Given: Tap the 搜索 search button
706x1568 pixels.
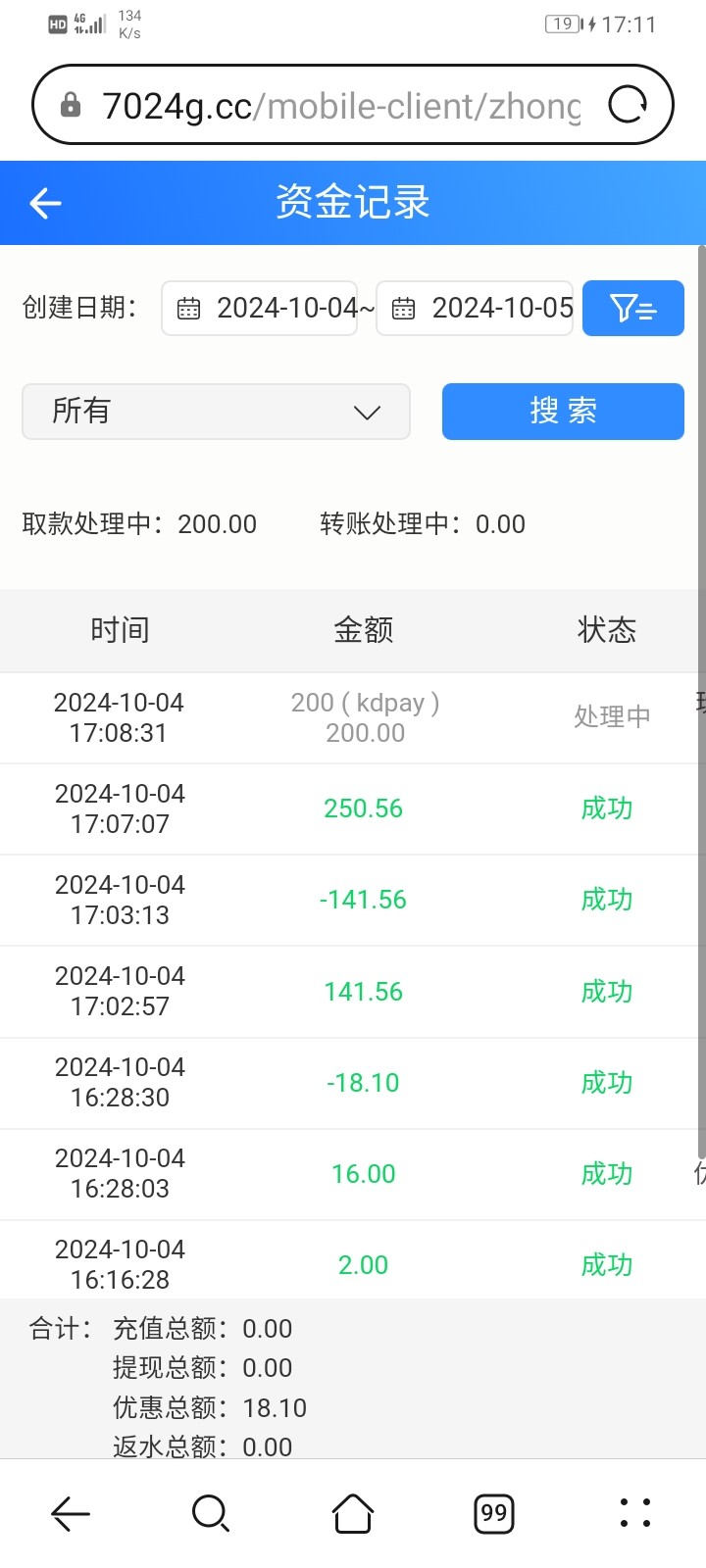Looking at the screenshot, I should [x=563, y=412].
